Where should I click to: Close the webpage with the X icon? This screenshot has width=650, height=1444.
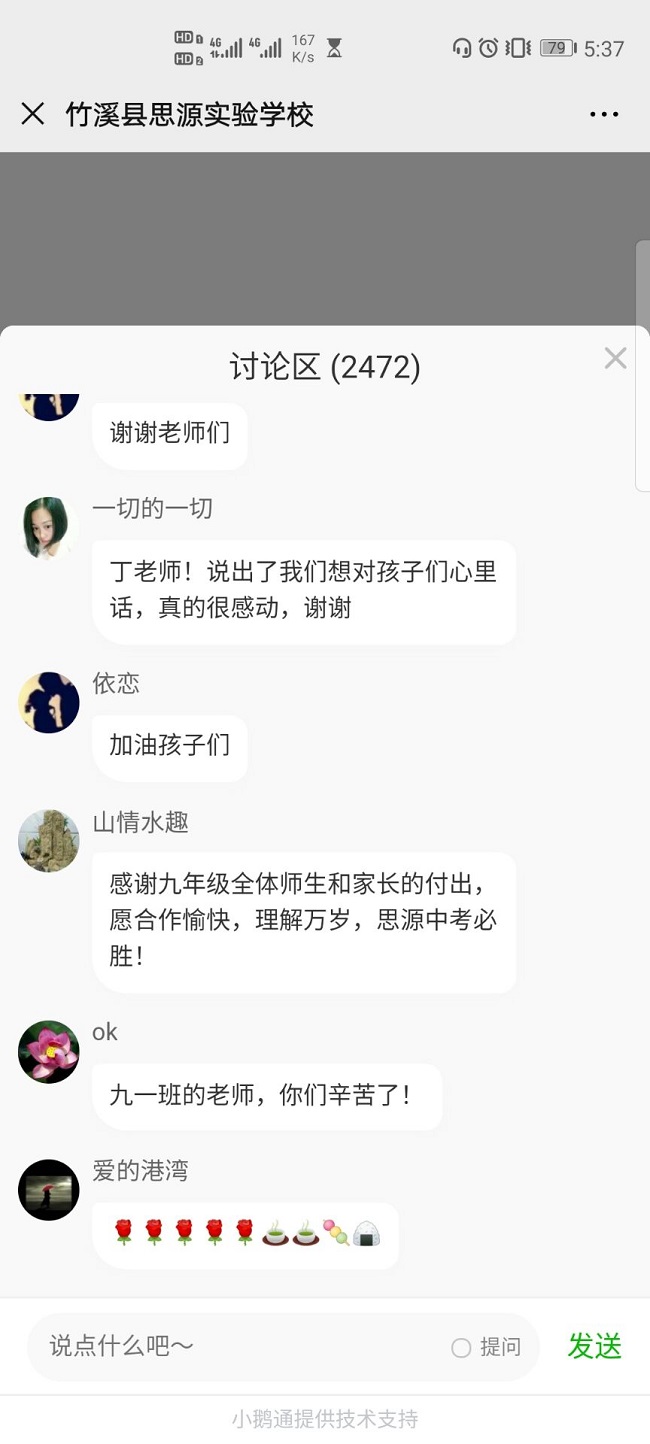(33, 114)
